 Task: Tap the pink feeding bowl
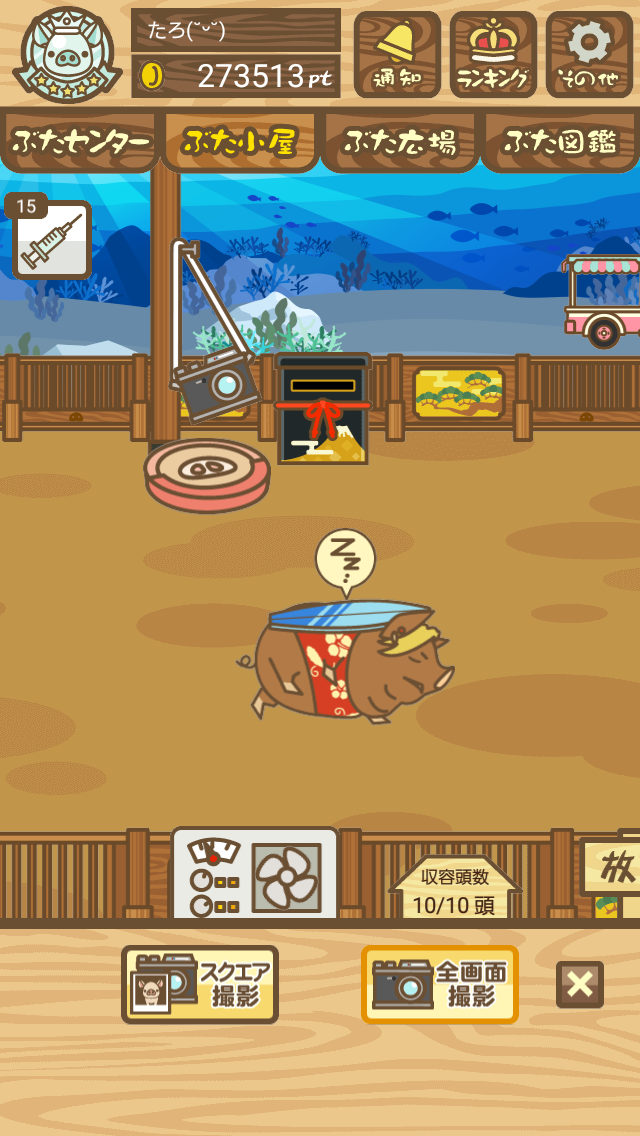pyautogui.click(x=207, y=474)
